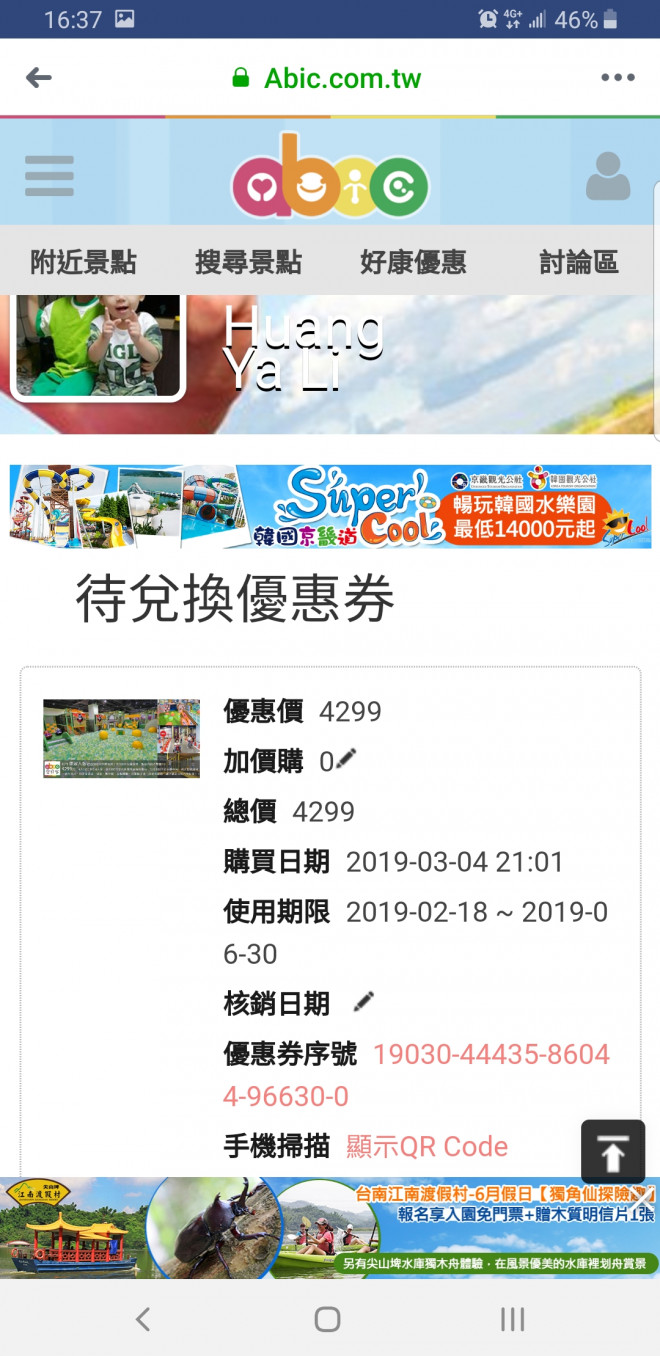Open the hamburger drawer menu
The image size is (660, 1356).
49,178
